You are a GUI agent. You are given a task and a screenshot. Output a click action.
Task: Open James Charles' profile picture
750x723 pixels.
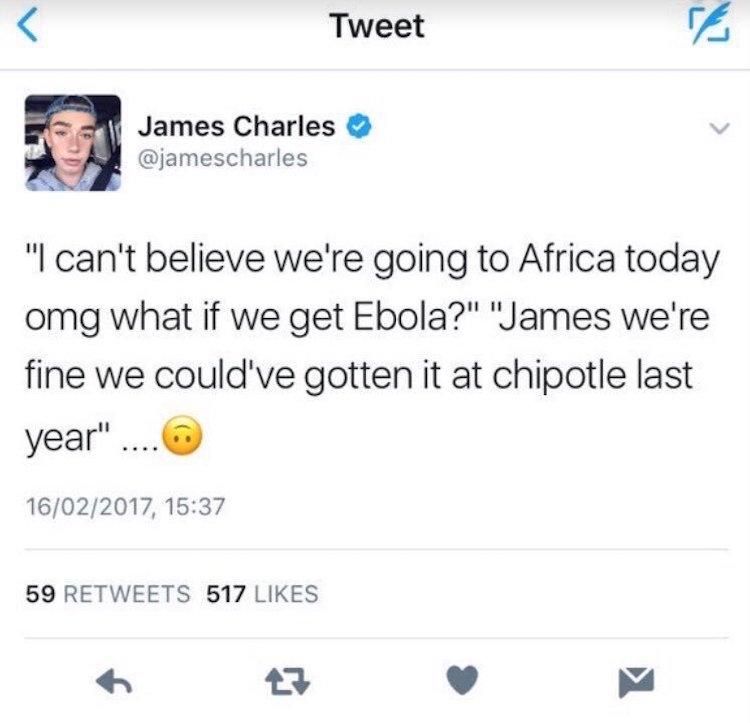tap(72, 143)
